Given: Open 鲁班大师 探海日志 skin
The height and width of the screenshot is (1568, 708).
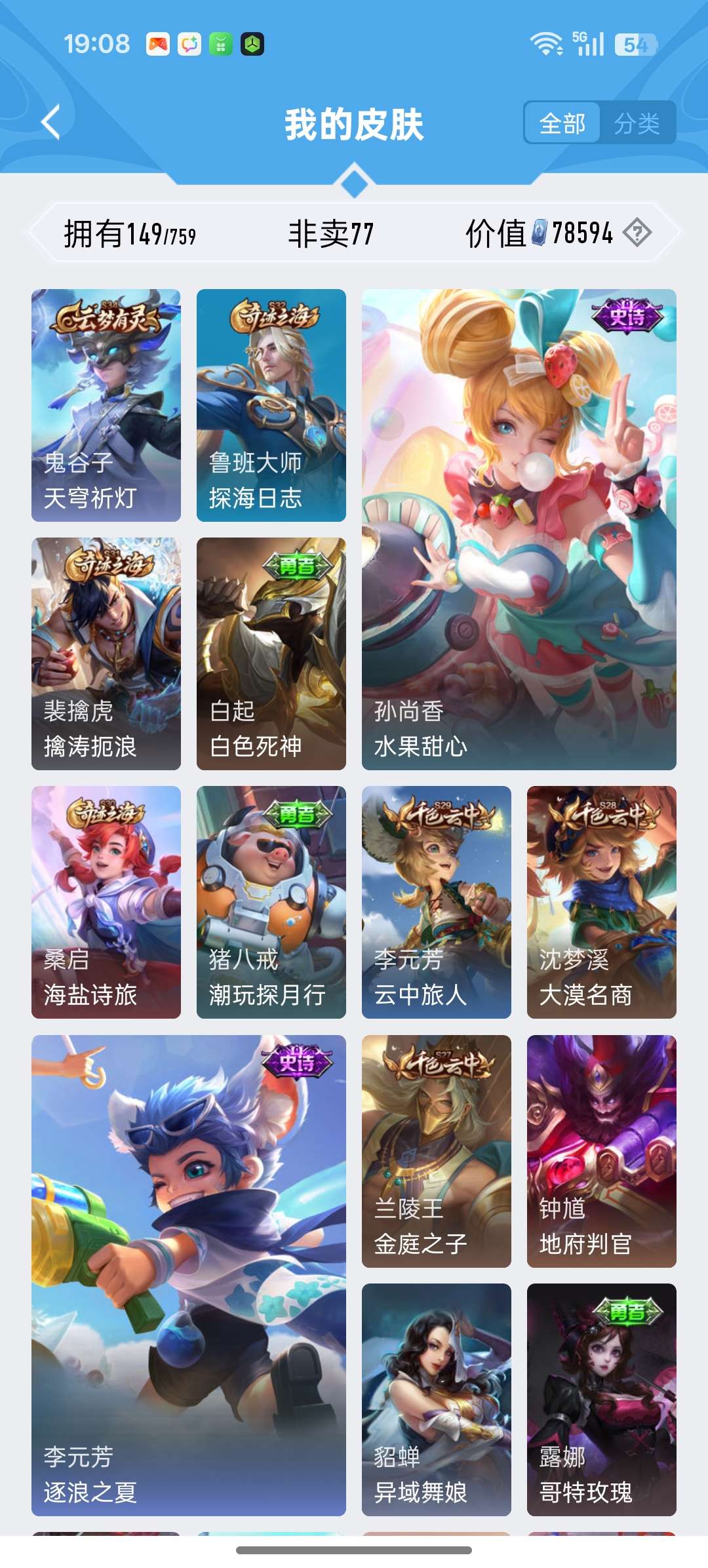Looking at the screenshot, I should pyautogui.click(x=271, y=405).
